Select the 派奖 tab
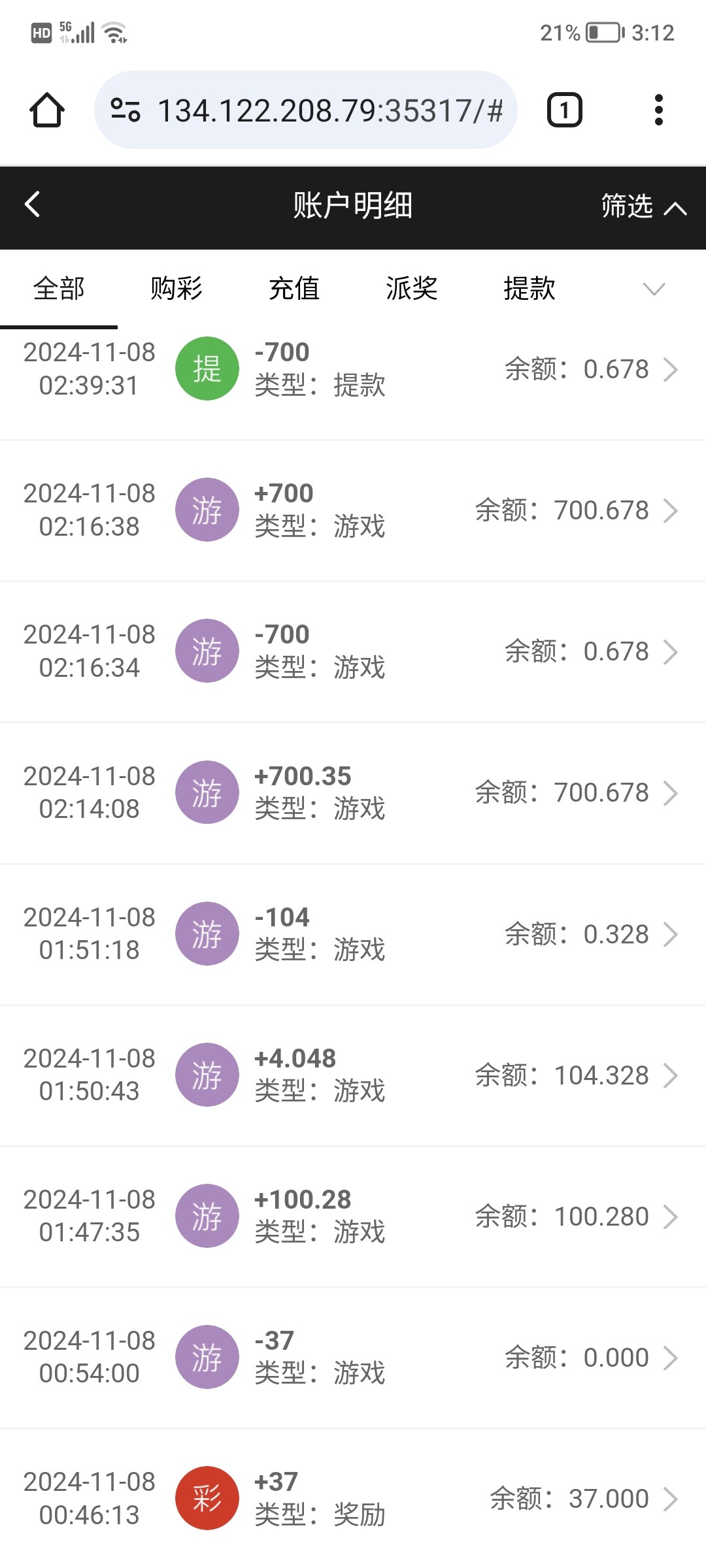706x1568 pixels. [412, 289]
